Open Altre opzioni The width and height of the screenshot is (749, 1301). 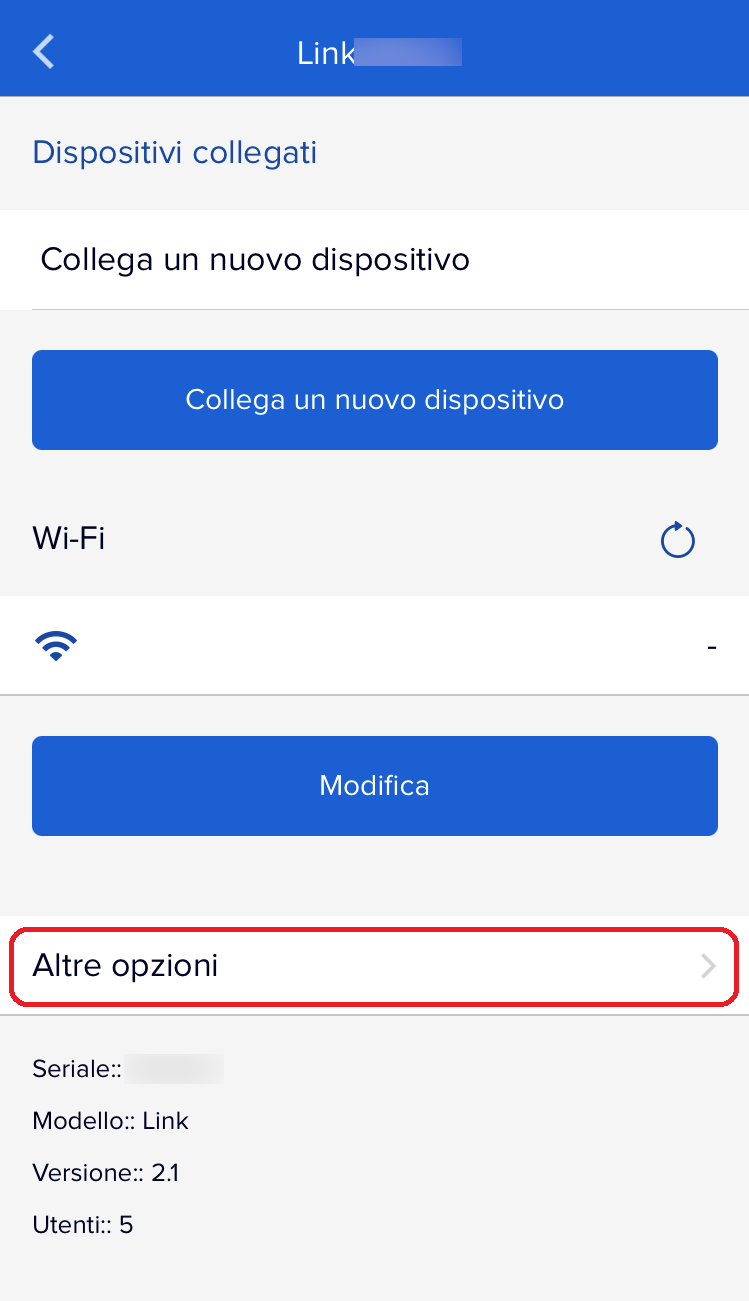375,966
